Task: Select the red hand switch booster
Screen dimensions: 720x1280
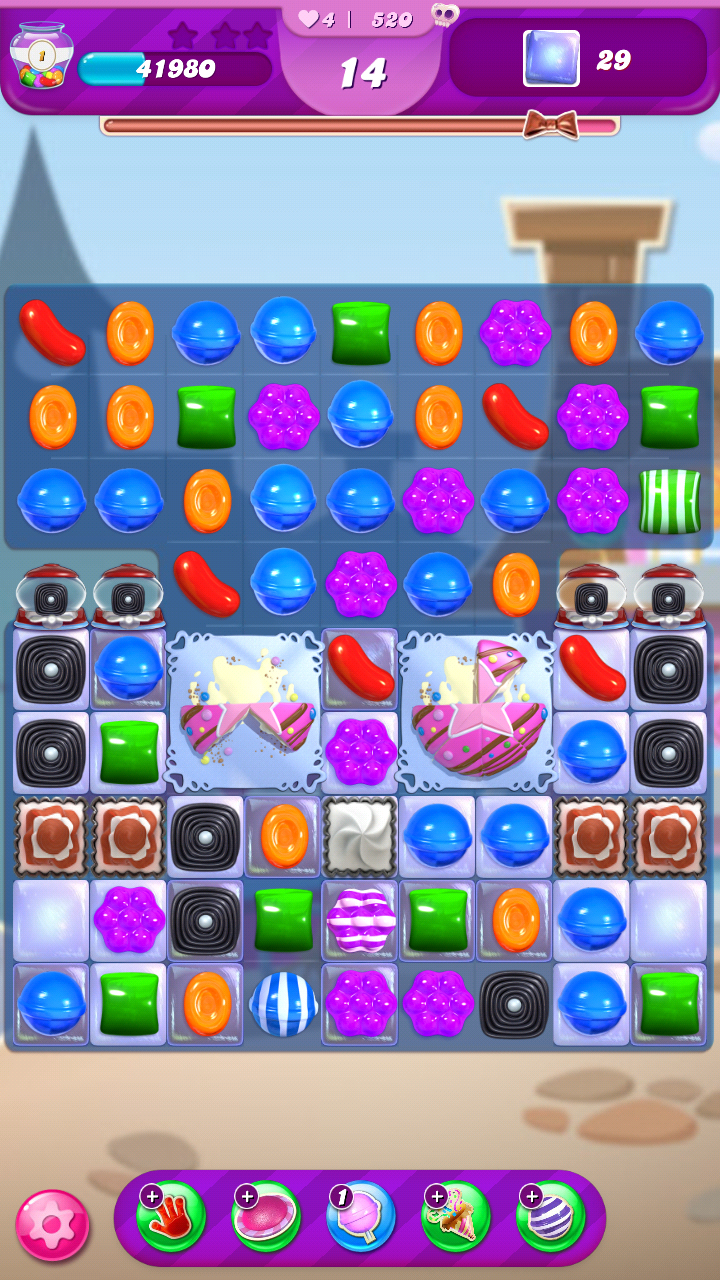Action: (171, 1217)
